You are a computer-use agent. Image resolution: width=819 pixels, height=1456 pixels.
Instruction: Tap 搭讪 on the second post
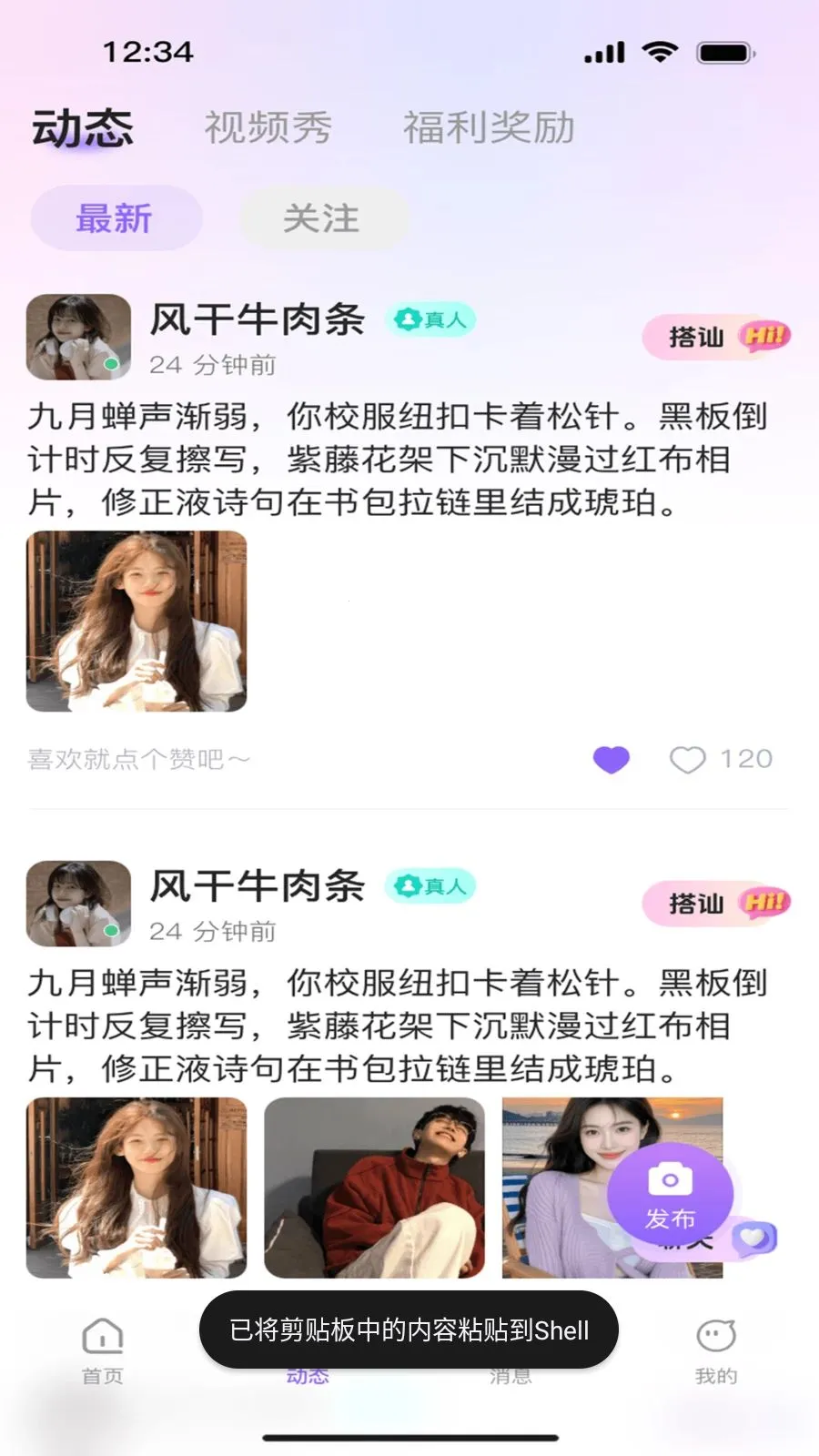pos(715,903)
